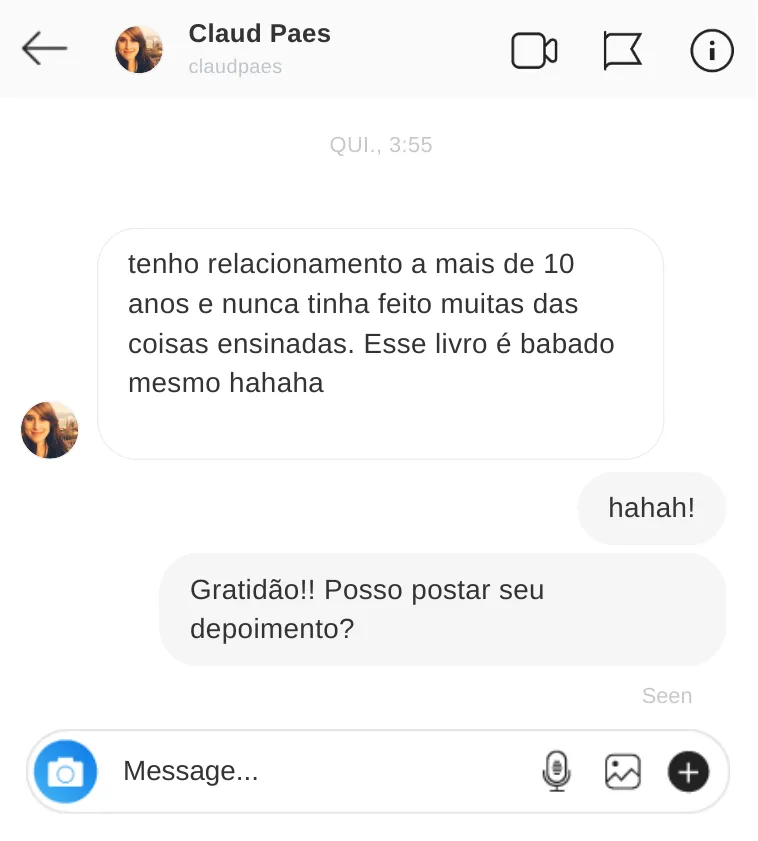Record a voice message with the microphone
This screenshot has width=758, height=841.
(556, 771)
